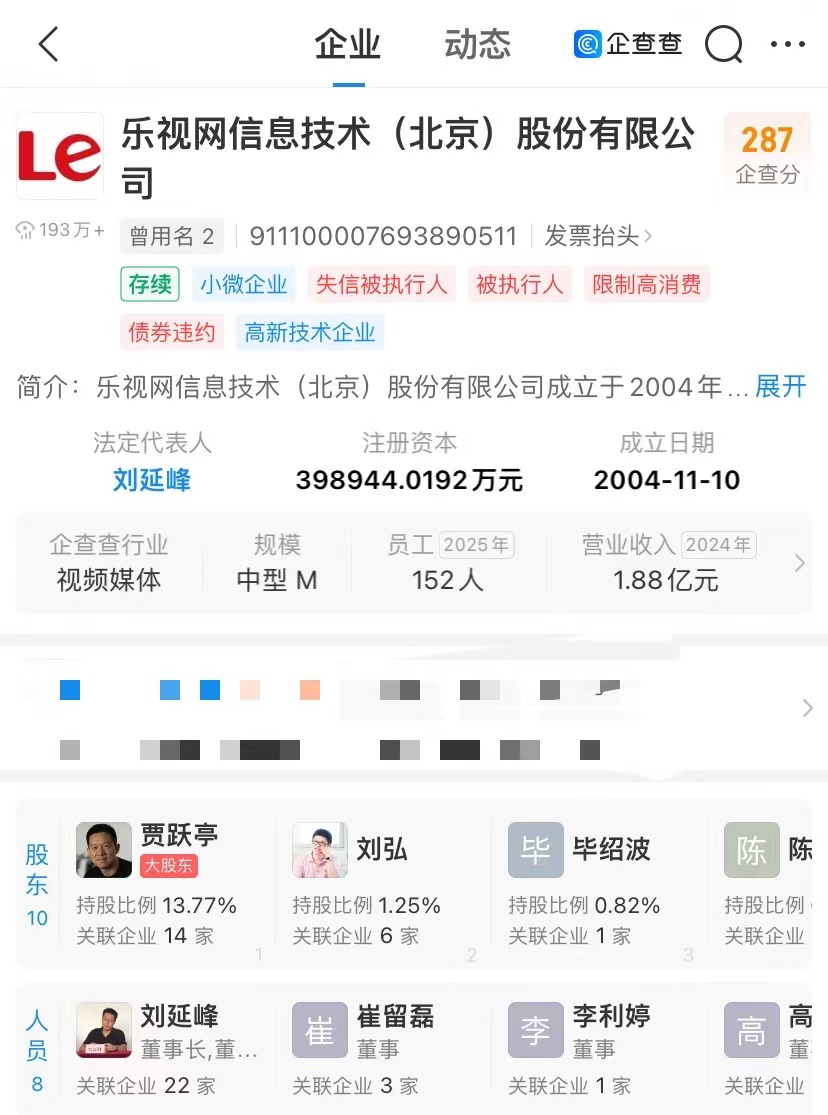Viewport: 828px width, 1115px height.
Task: Switch to the 动态 tab
Action: coord(477,45)
